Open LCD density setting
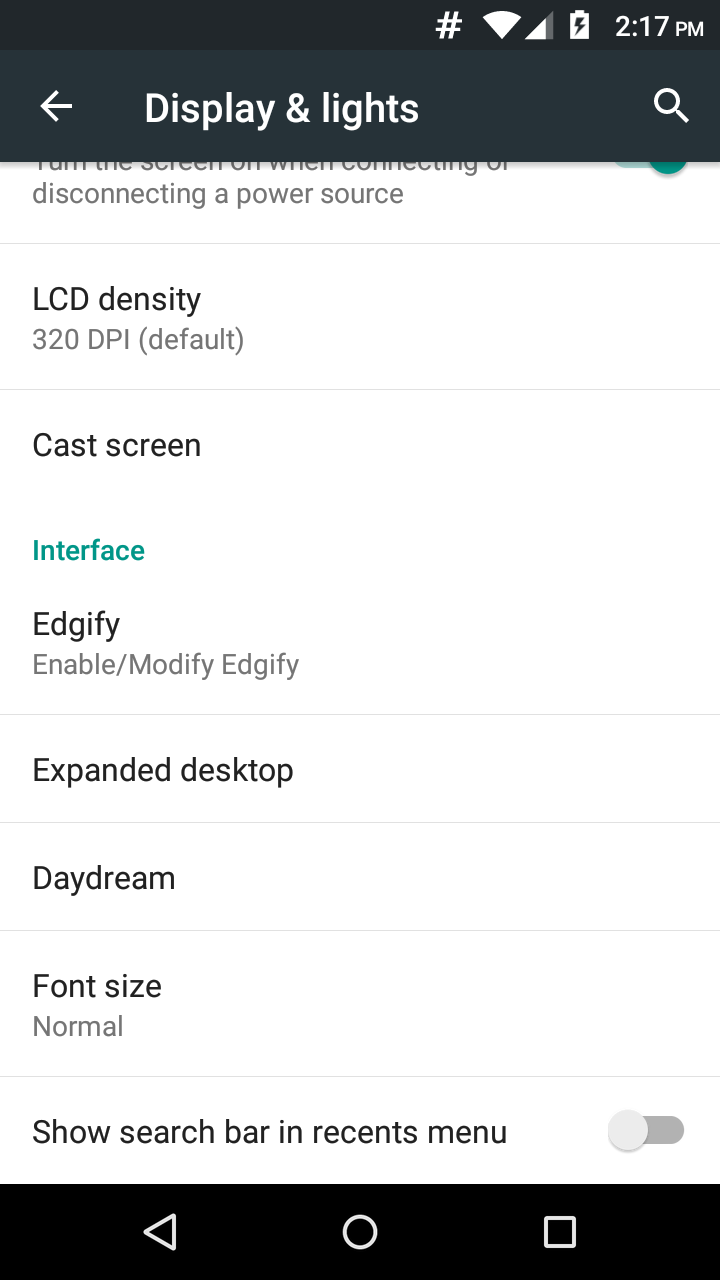The image size is (720, 1280). [360, 317]
